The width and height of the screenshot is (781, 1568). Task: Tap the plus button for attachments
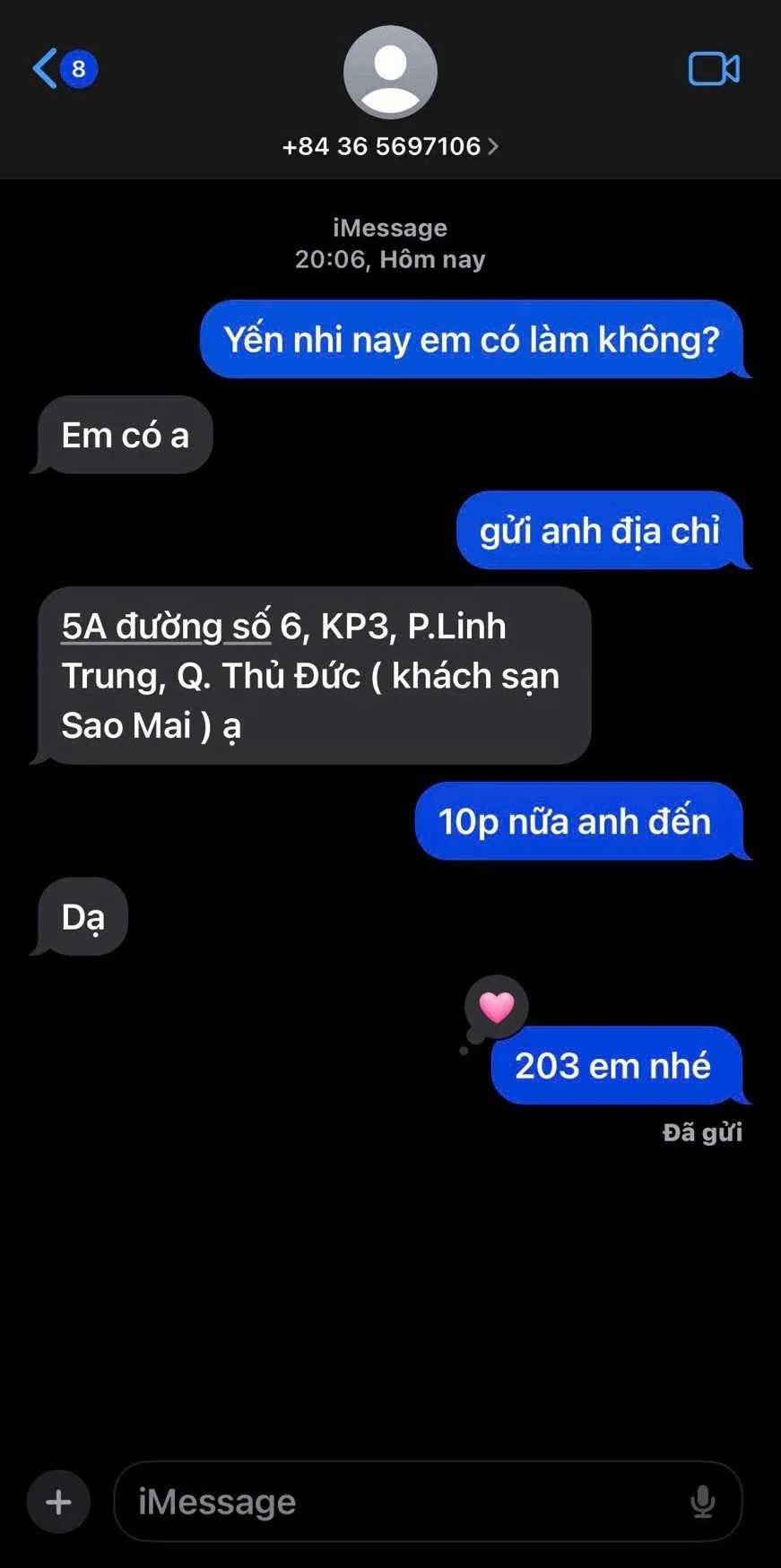59,1501
